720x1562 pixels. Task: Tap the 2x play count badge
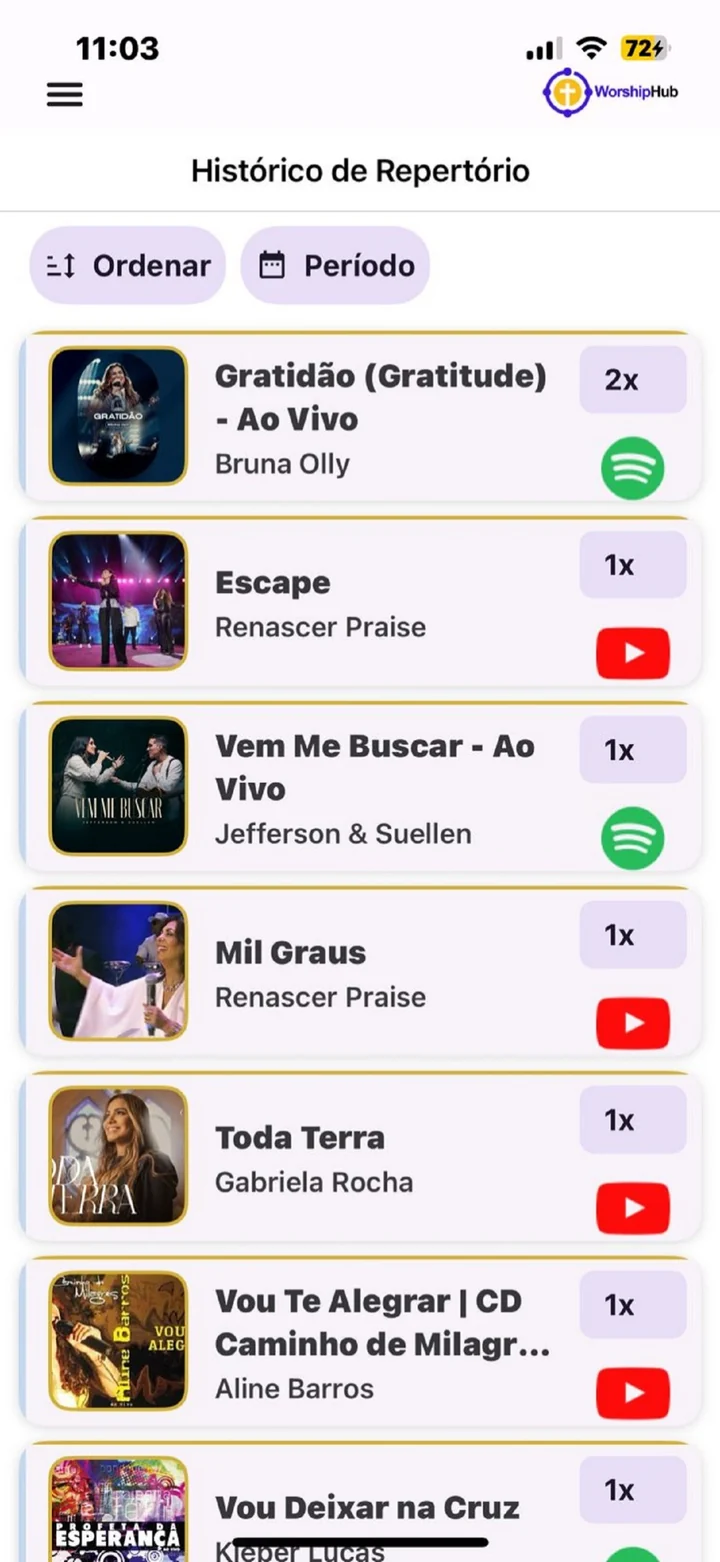(x=632, y=380)
